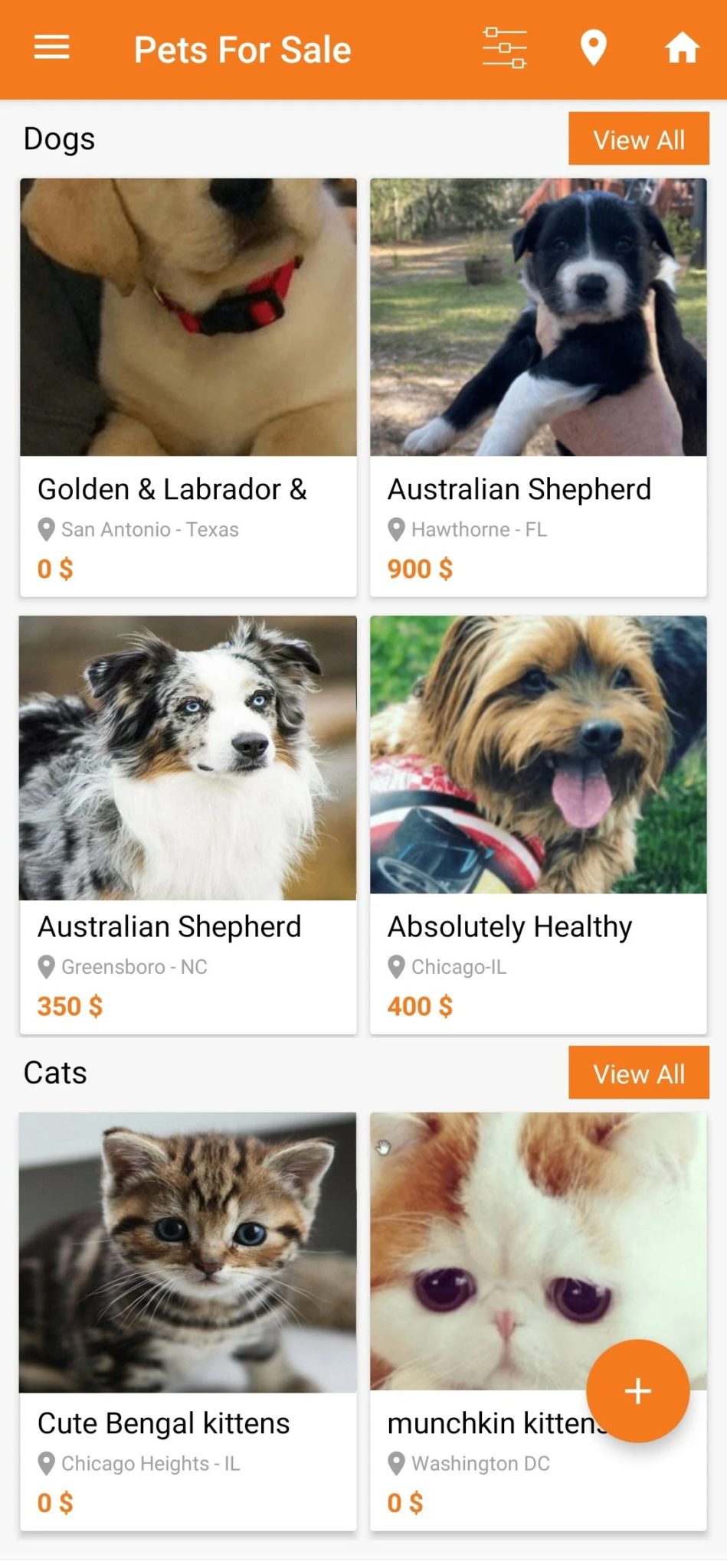Tap the location pin beside Hawthorne - FL
The height and width of the screenshot is (1568, 727).
(x=397, y=528)
